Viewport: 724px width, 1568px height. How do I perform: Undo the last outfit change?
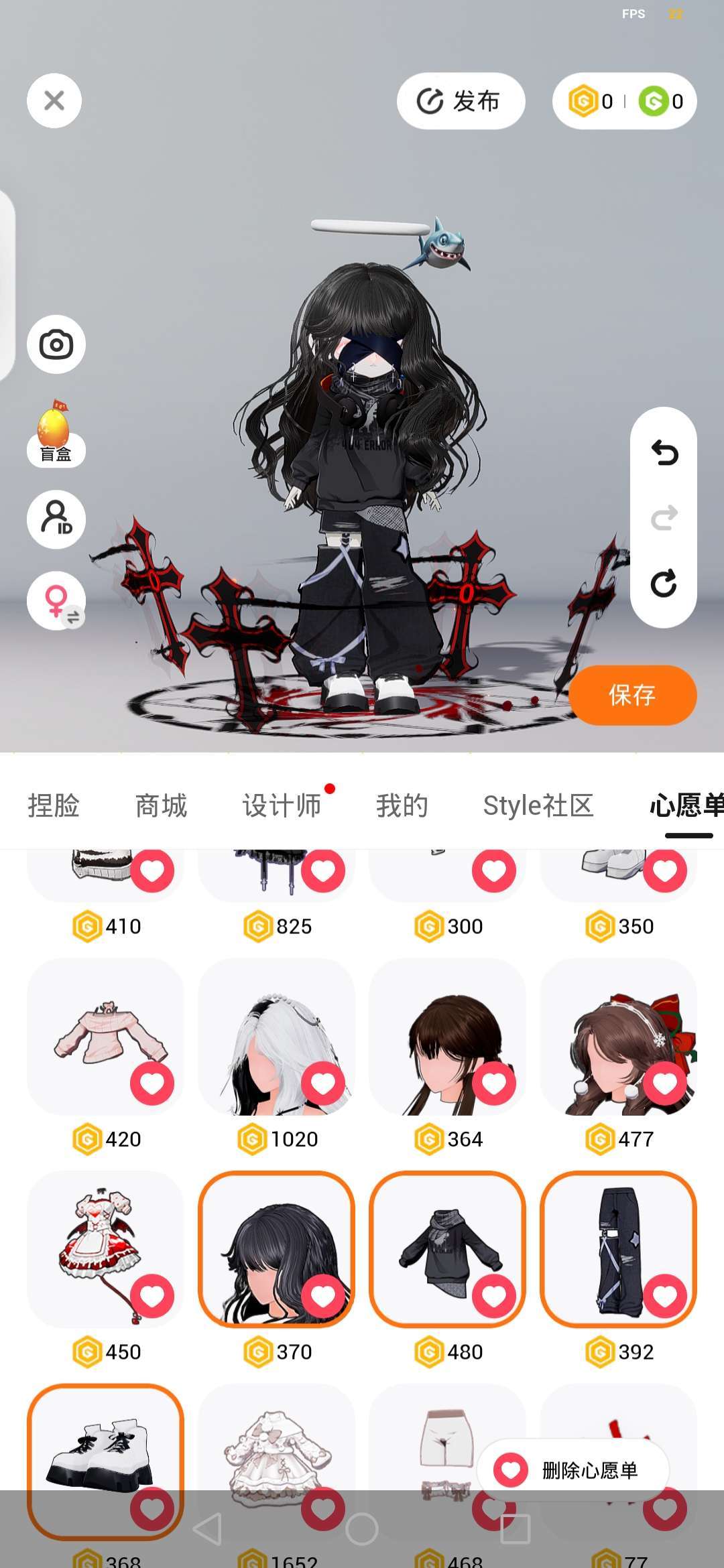click(x=664, y=453)
